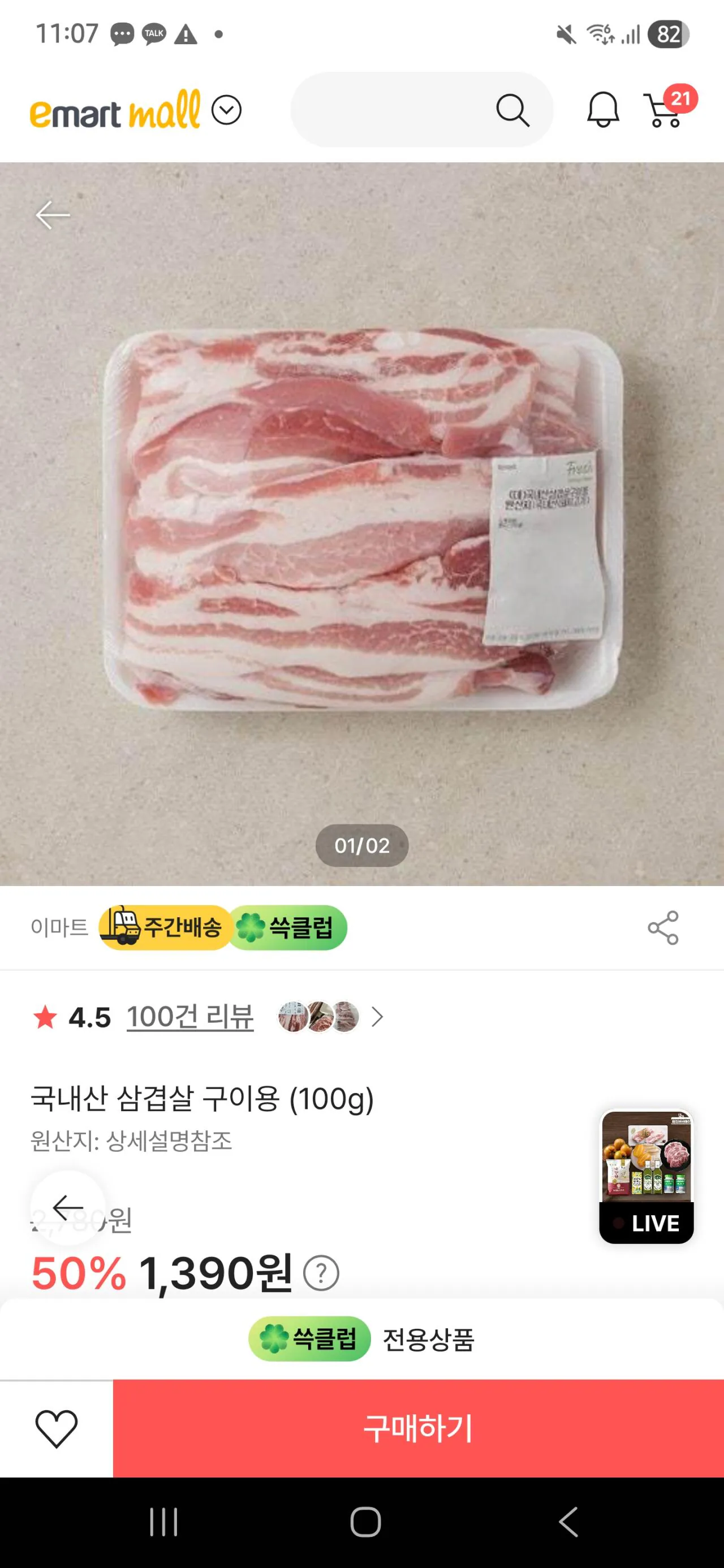Tap the 구매하기 buy button

click(418, 1428)
